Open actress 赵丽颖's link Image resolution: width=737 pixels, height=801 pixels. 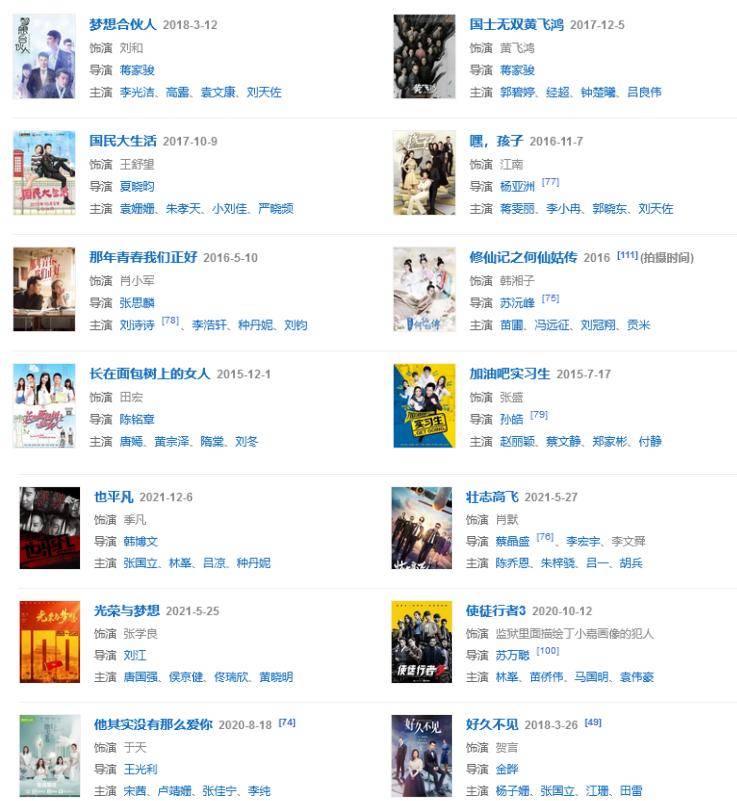coord(519,441)
